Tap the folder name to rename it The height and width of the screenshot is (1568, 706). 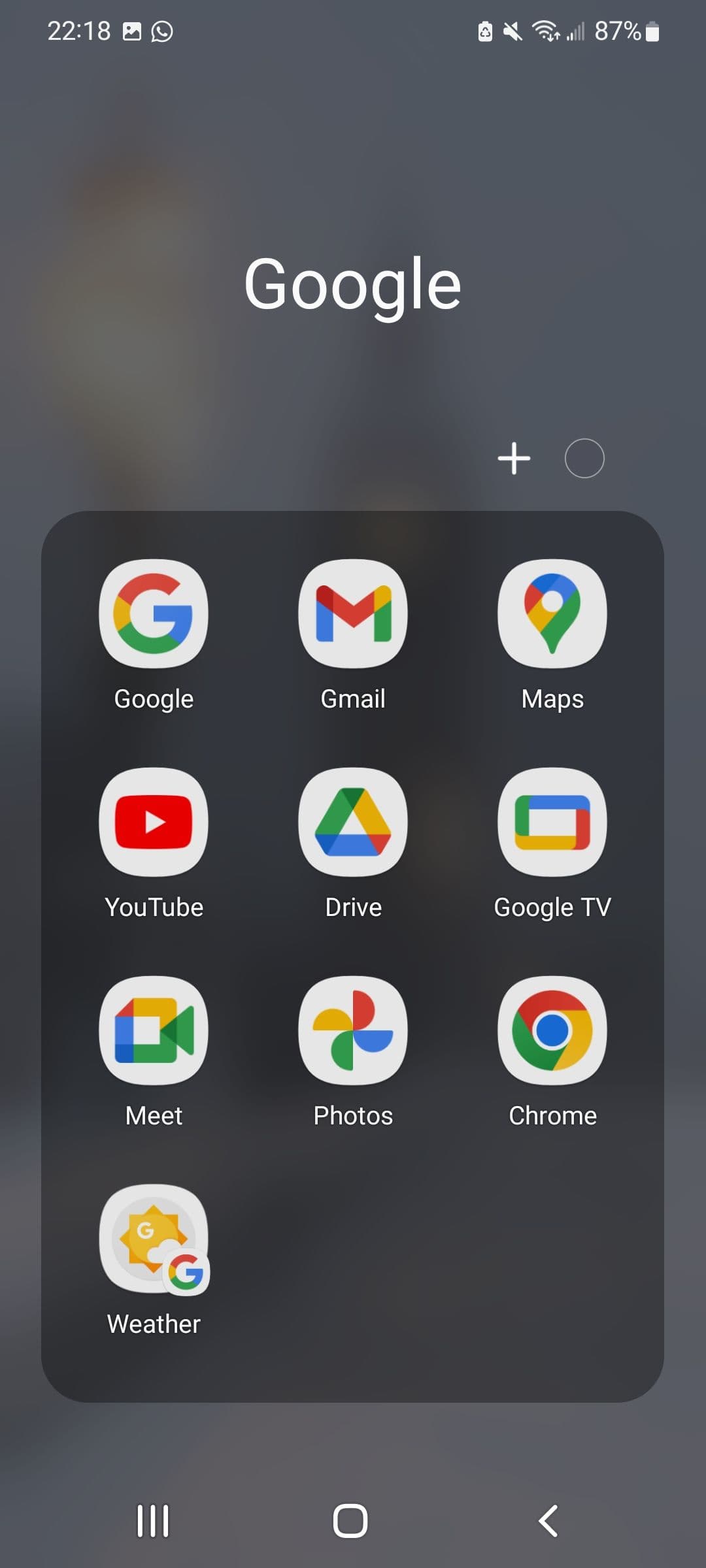click(353, 283)
